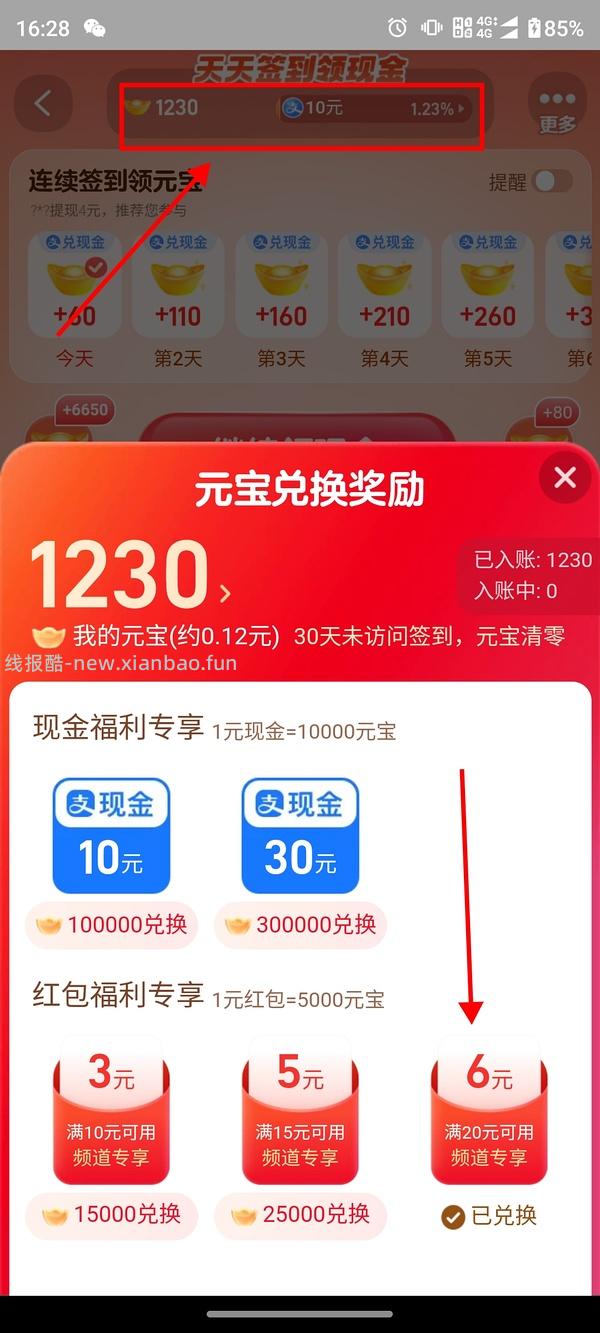Image resolution: width=600 pixels, height=1333 pixels.
Task: Select the 10元 现金 reward card
Action: (111, 836)
